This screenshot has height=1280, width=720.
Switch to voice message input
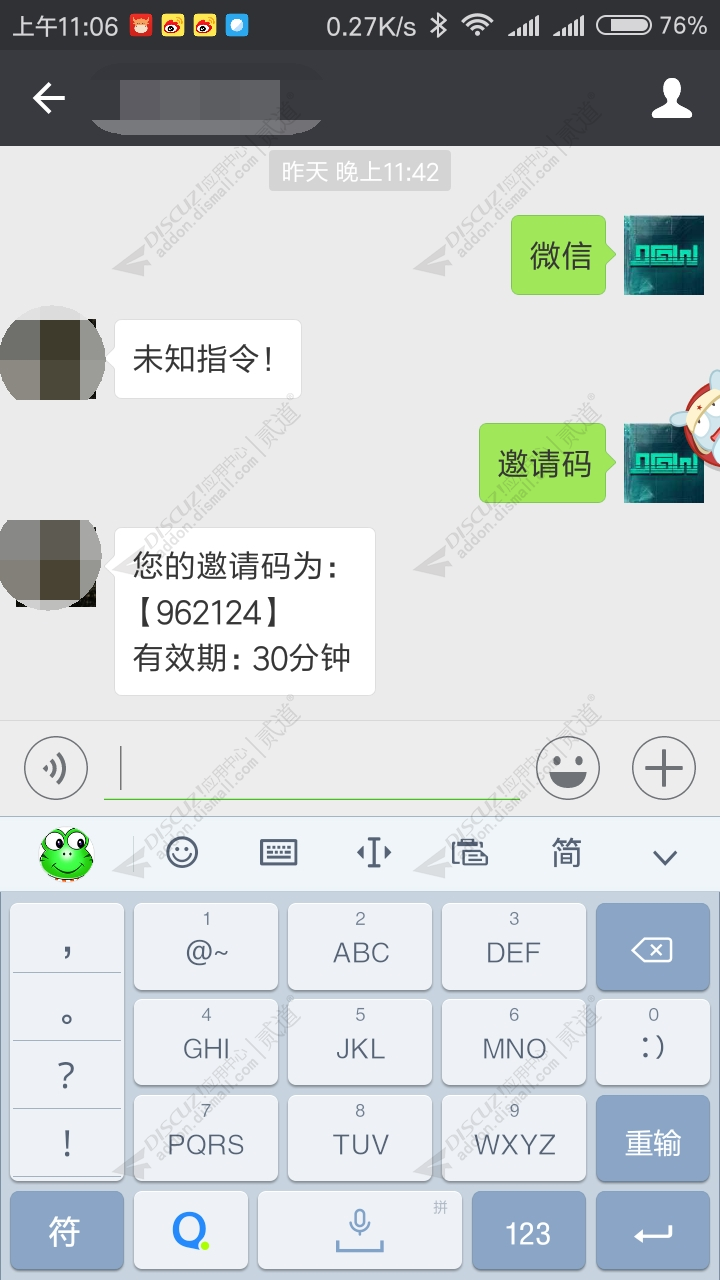tap(56, 768)
